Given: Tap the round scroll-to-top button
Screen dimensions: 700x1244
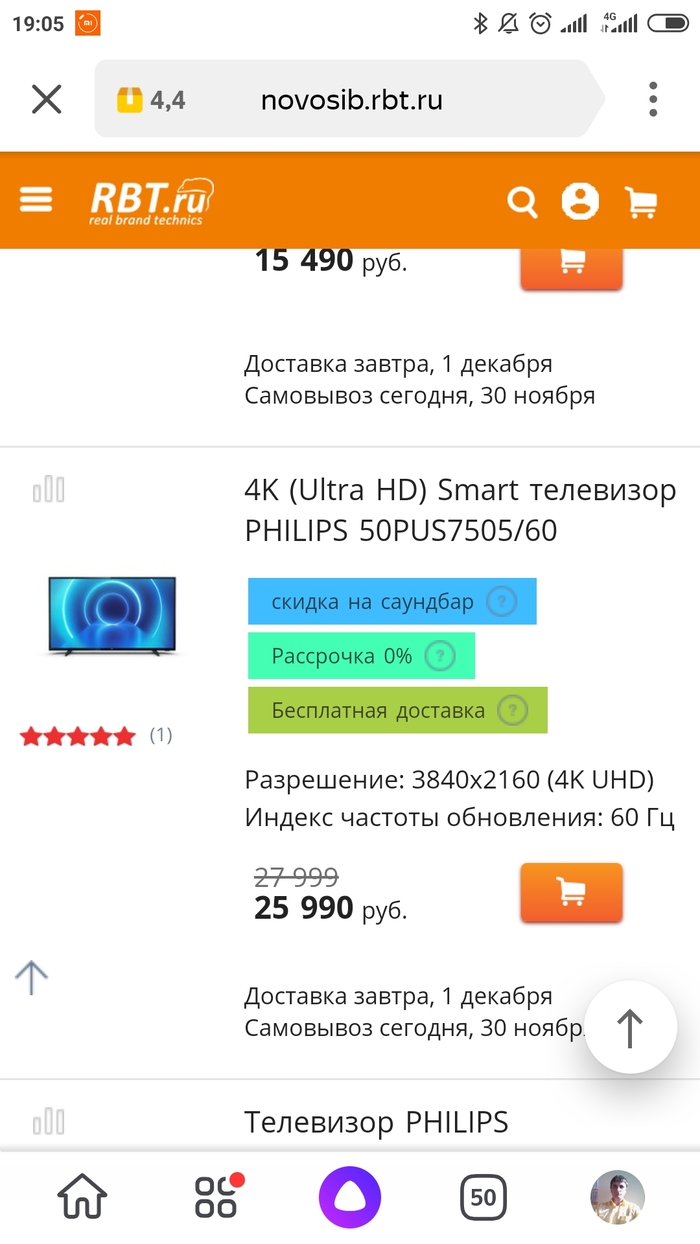Looking at the screenshot, I should tap(630, 1028).
